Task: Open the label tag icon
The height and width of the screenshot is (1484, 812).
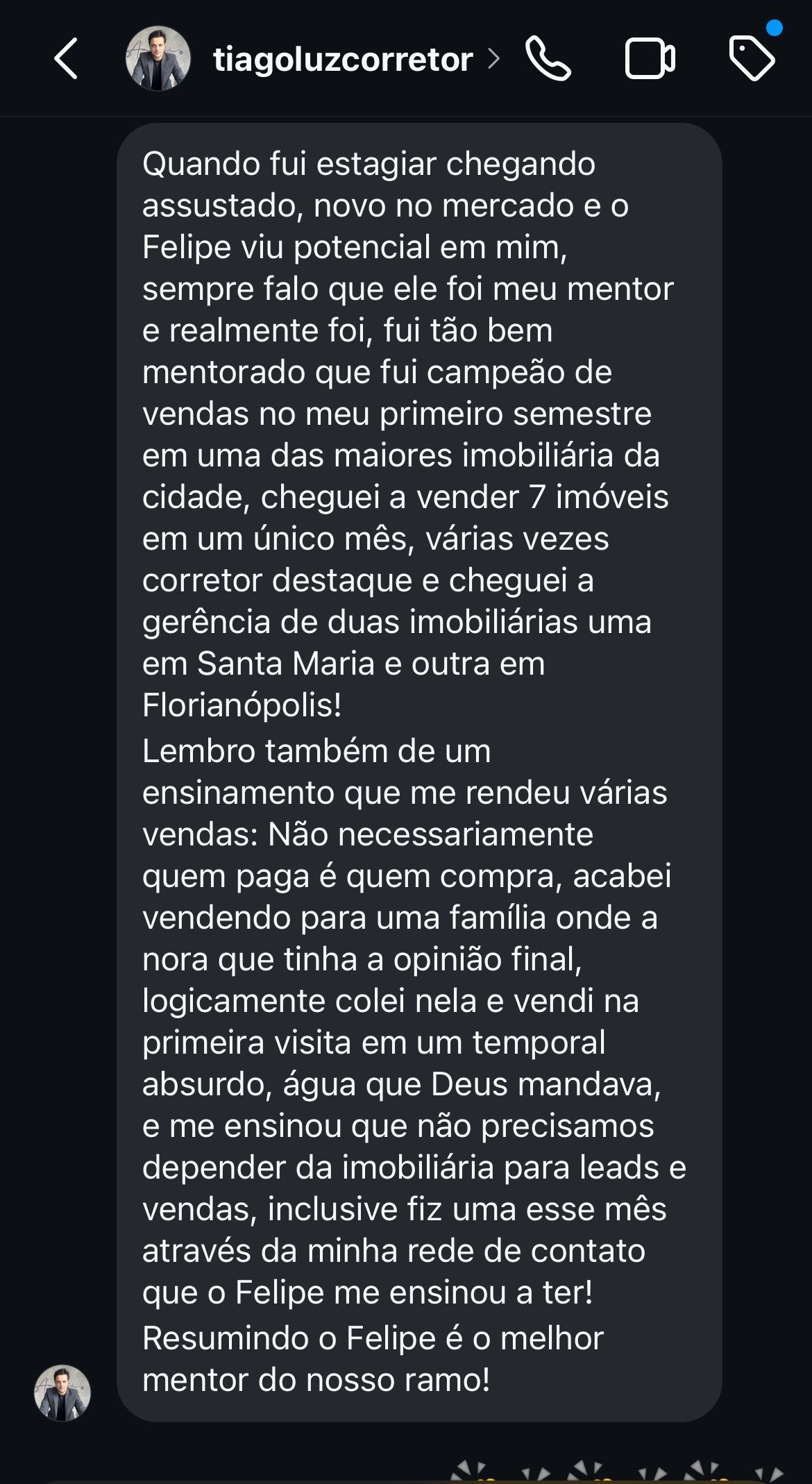Action: (x=752, y=58)
